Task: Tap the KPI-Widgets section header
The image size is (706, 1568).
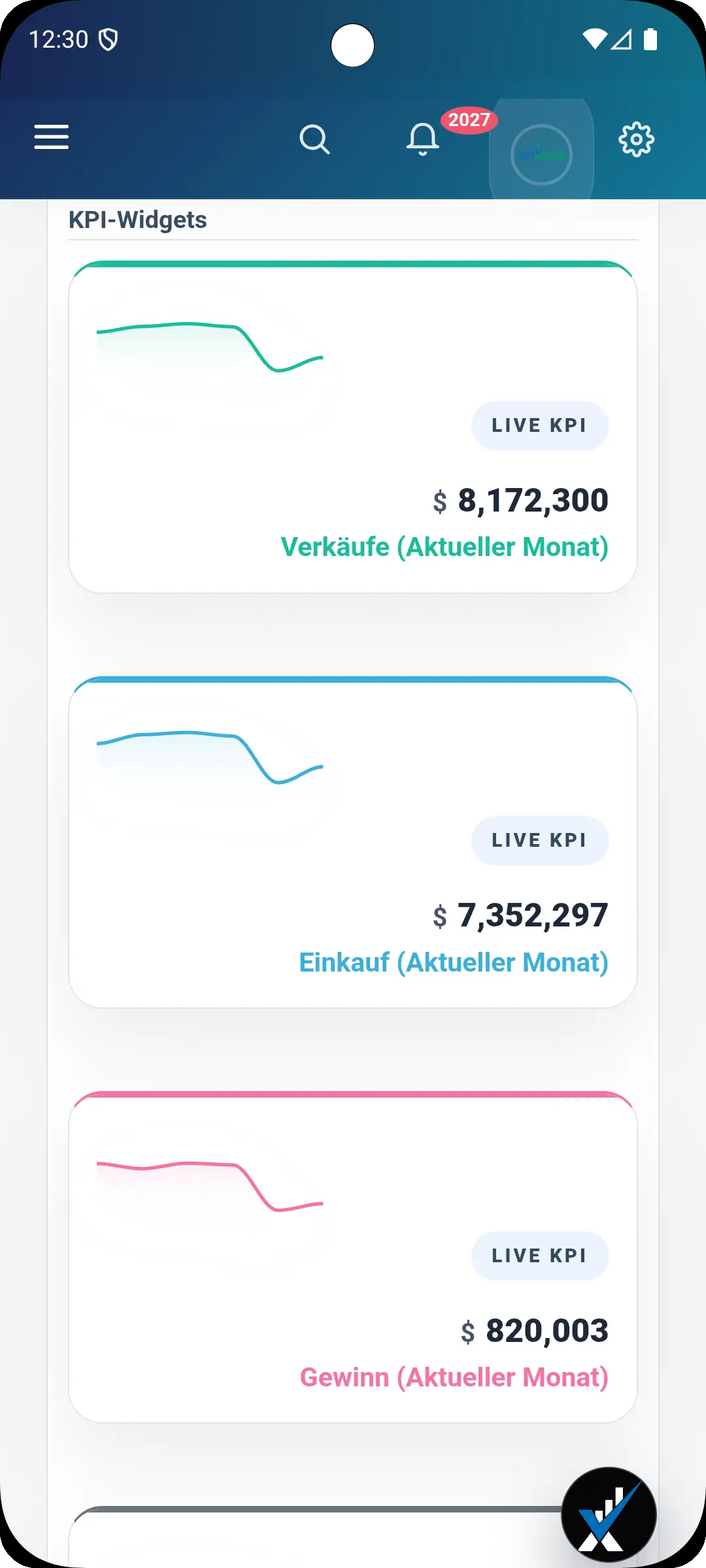Action: (139, 220)
